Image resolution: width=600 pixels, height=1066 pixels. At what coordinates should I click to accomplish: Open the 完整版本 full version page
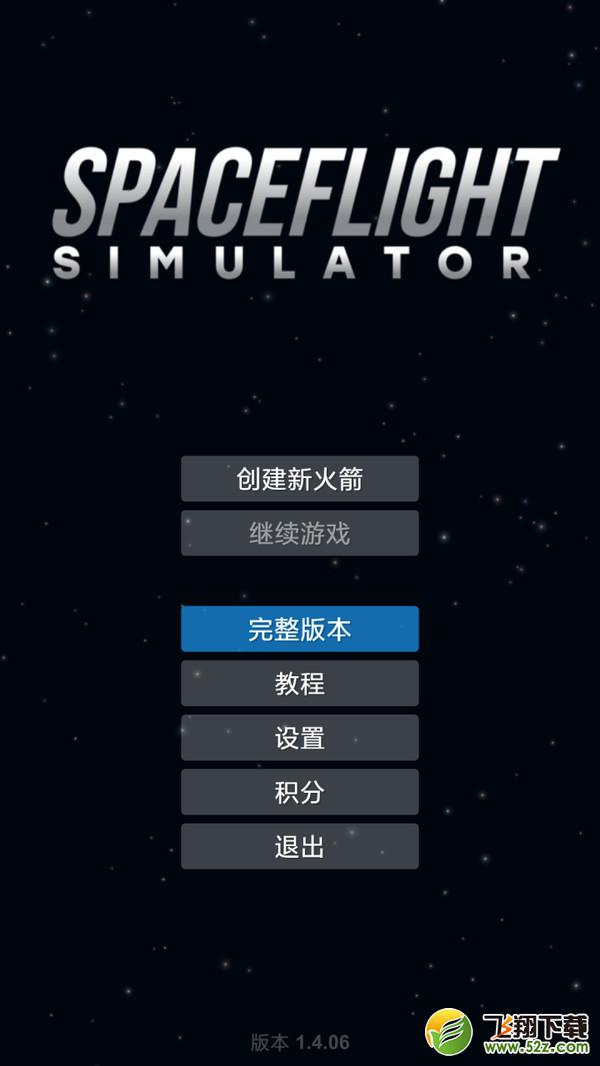pyautogui.click(x=300, y=629)
